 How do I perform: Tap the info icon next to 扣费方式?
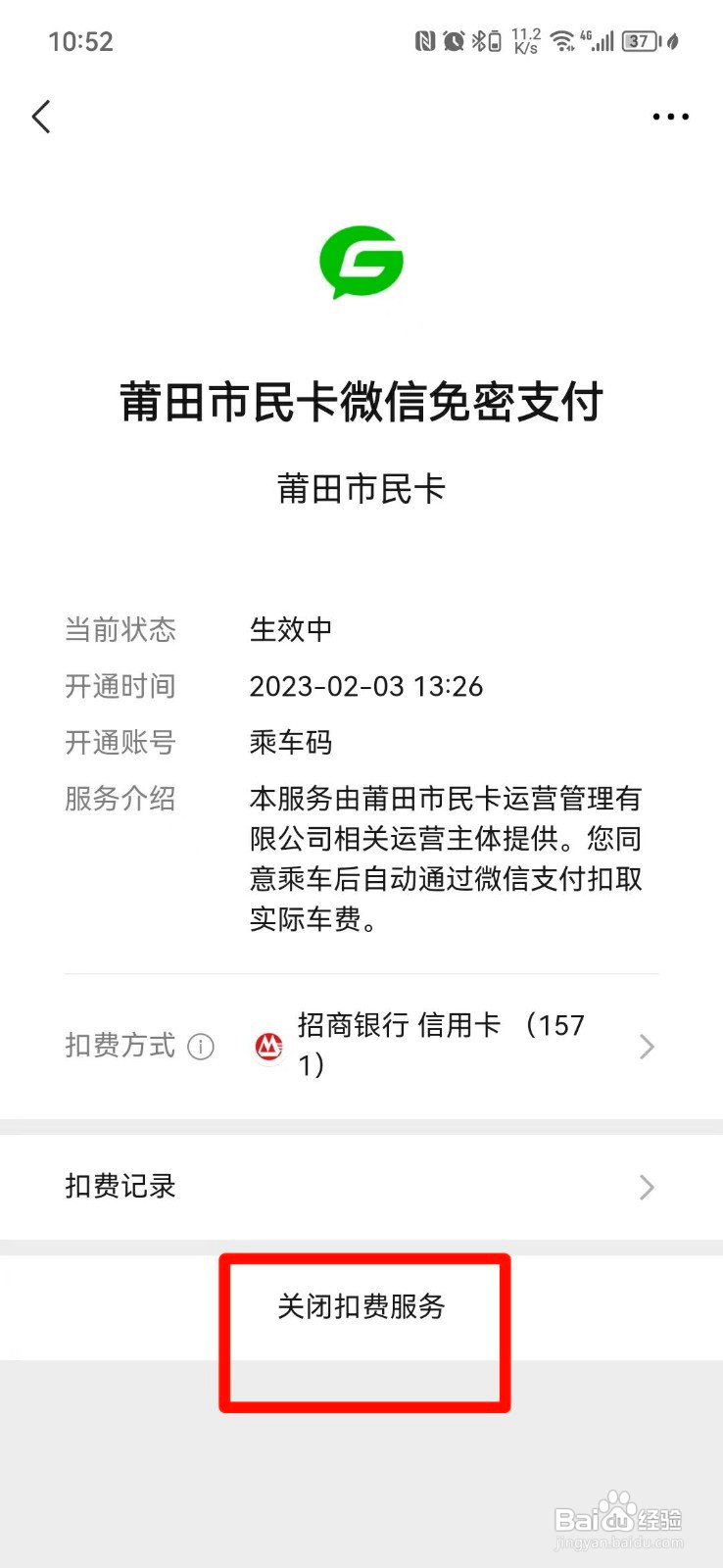(x=201, y=1048)
